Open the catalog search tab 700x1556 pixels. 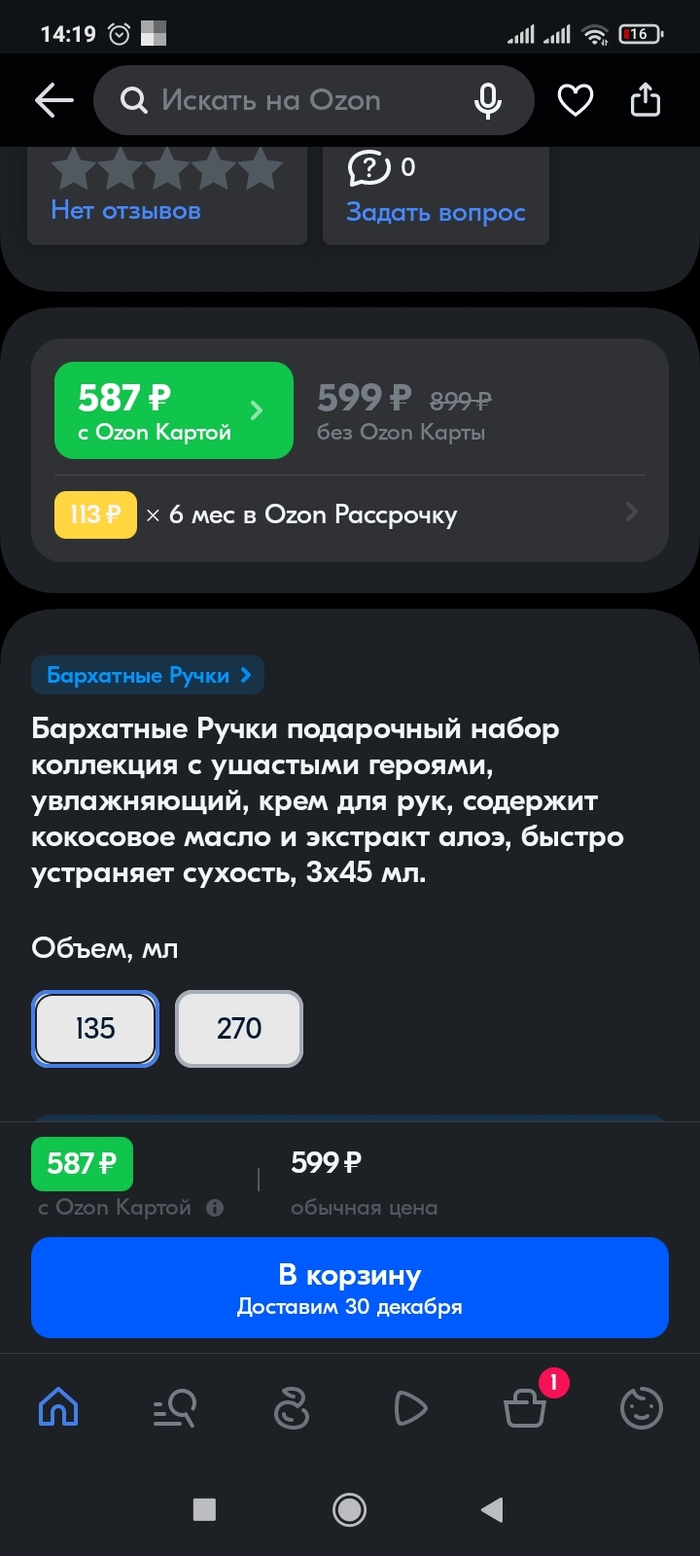(175, 1408)
